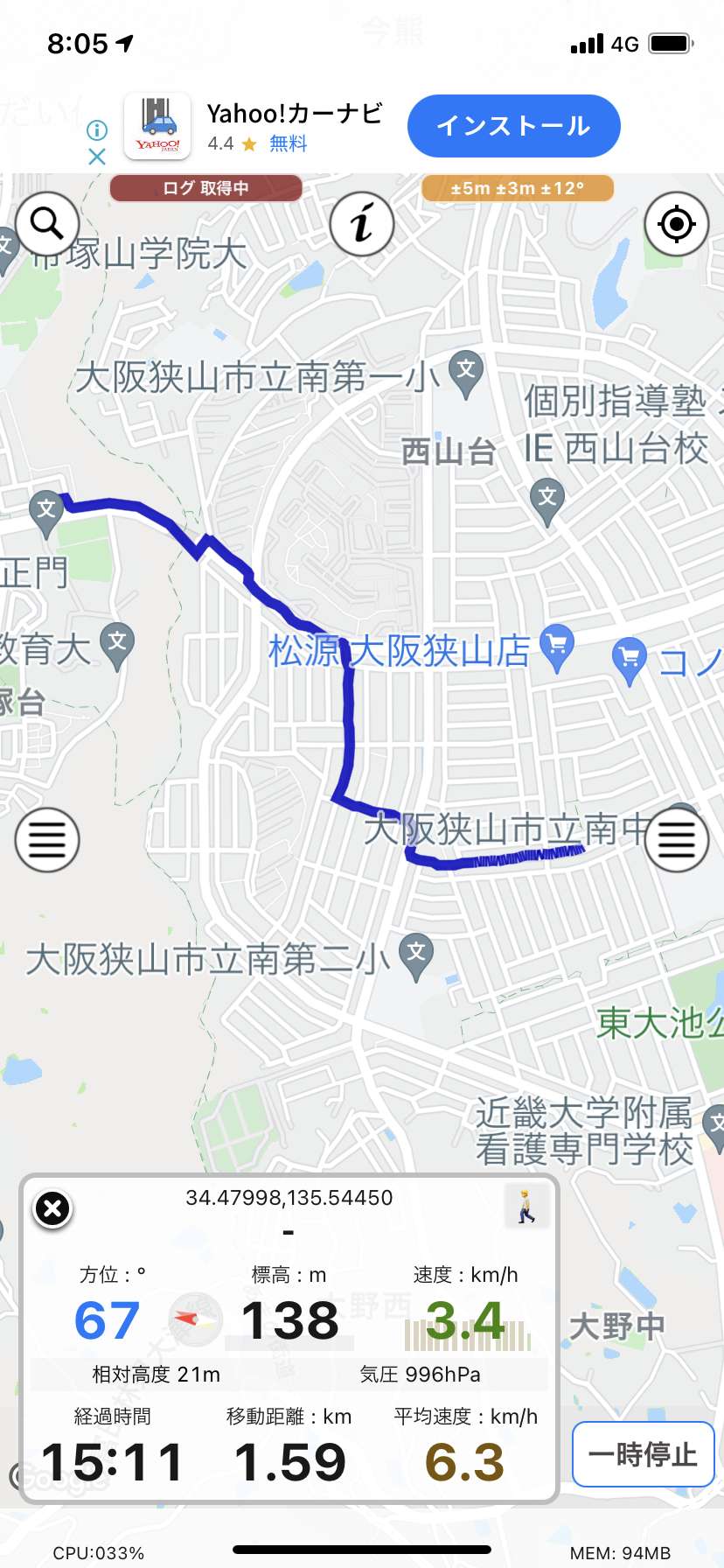Center map on current location
Screen dimensions: 724x1568
(676, 224)
